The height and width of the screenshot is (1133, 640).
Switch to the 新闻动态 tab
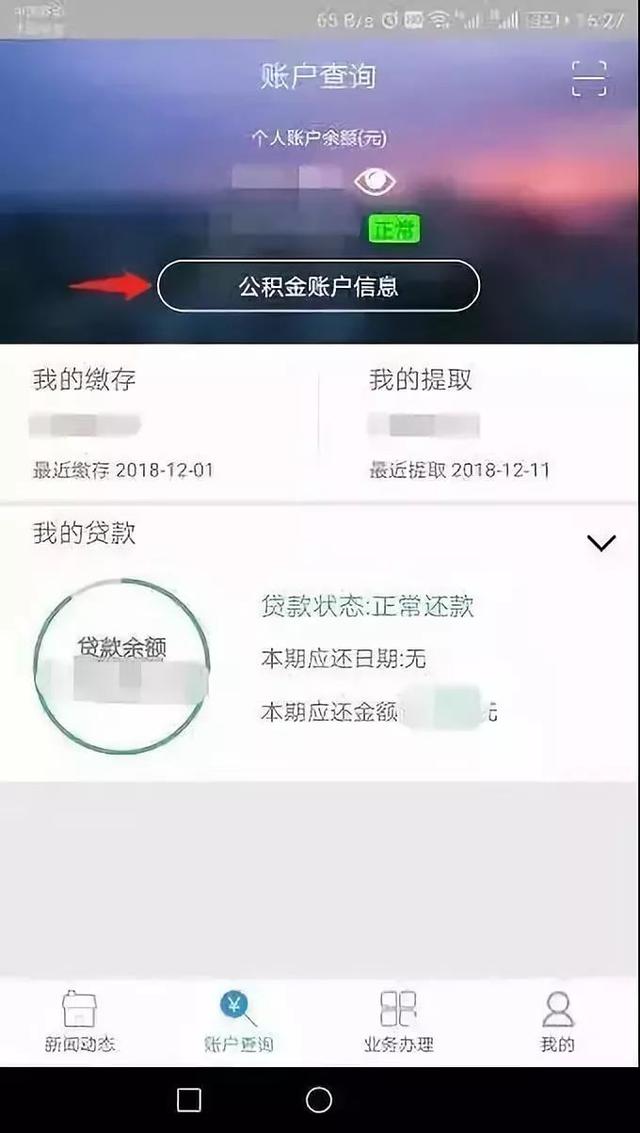coord(80,1022)
